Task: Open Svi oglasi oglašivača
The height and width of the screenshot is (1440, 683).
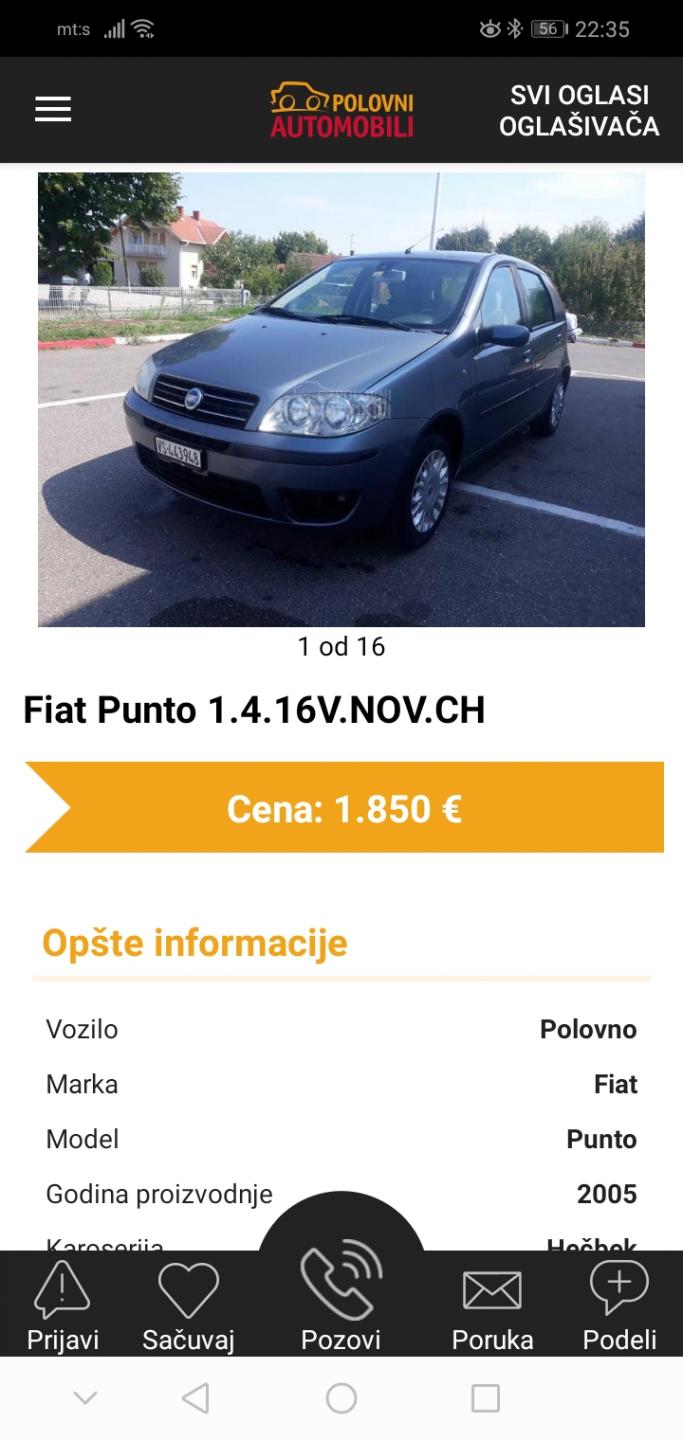Action: coord(579,110)
